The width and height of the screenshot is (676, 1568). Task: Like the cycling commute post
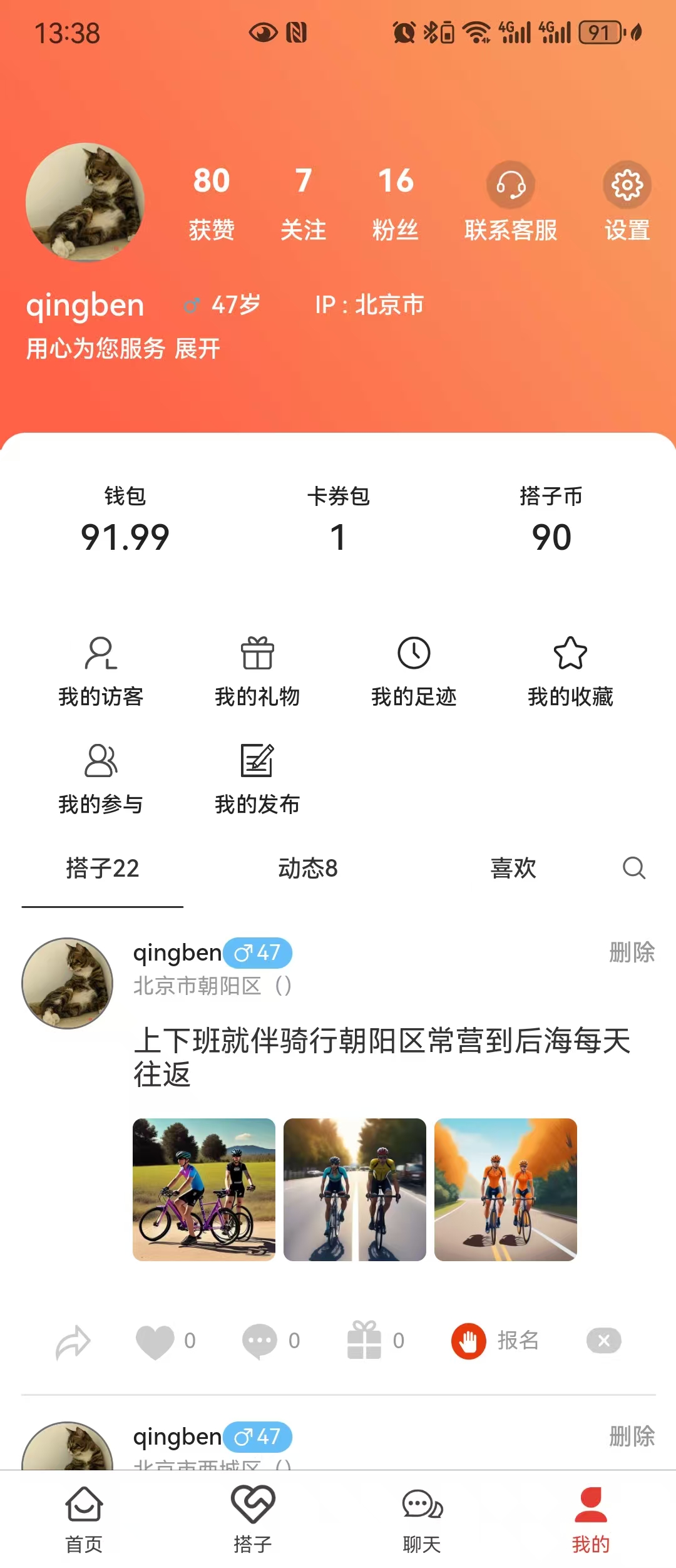(155, 1341)
